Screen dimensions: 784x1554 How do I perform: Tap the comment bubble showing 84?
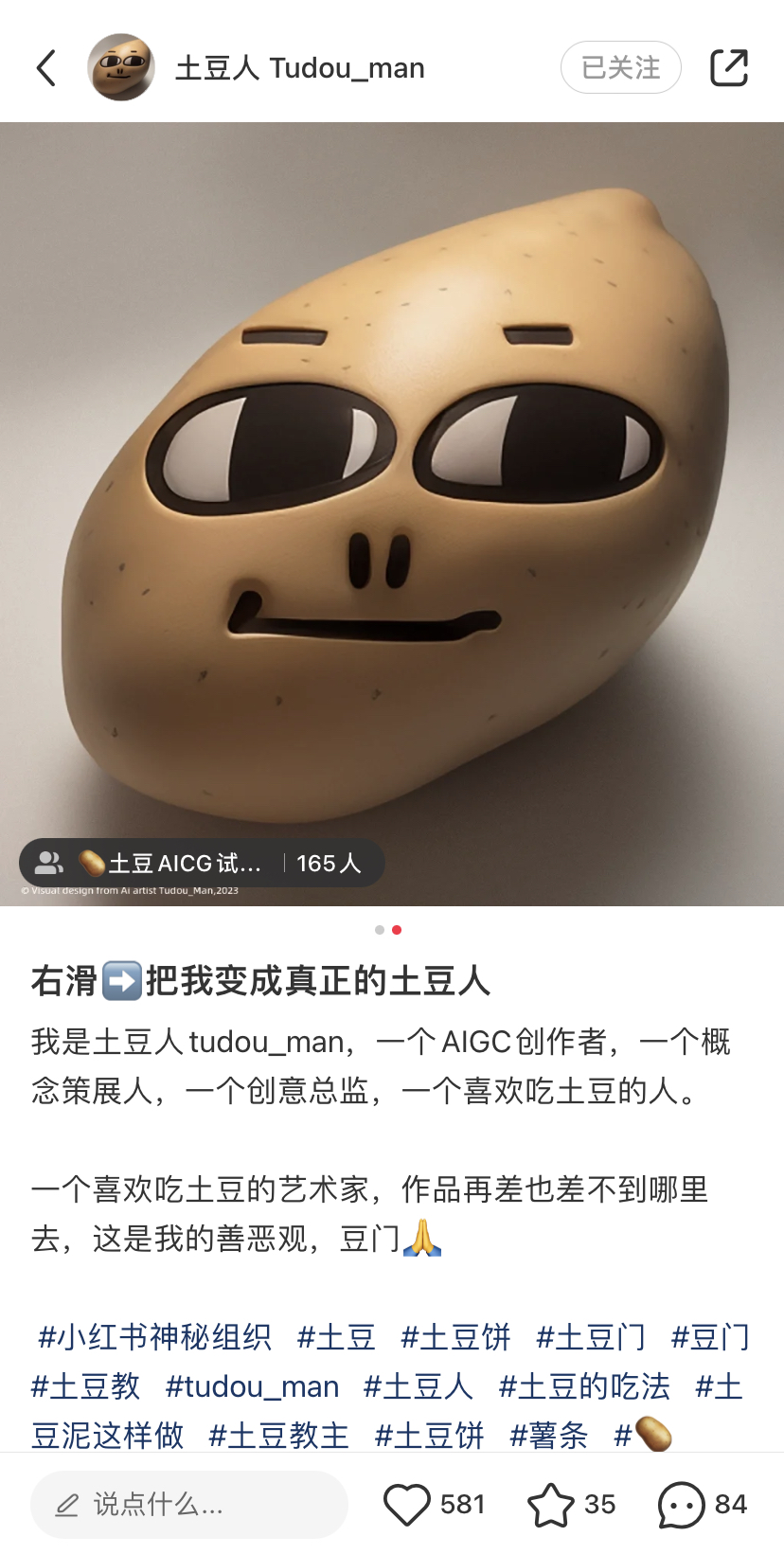pos(678,1504)
